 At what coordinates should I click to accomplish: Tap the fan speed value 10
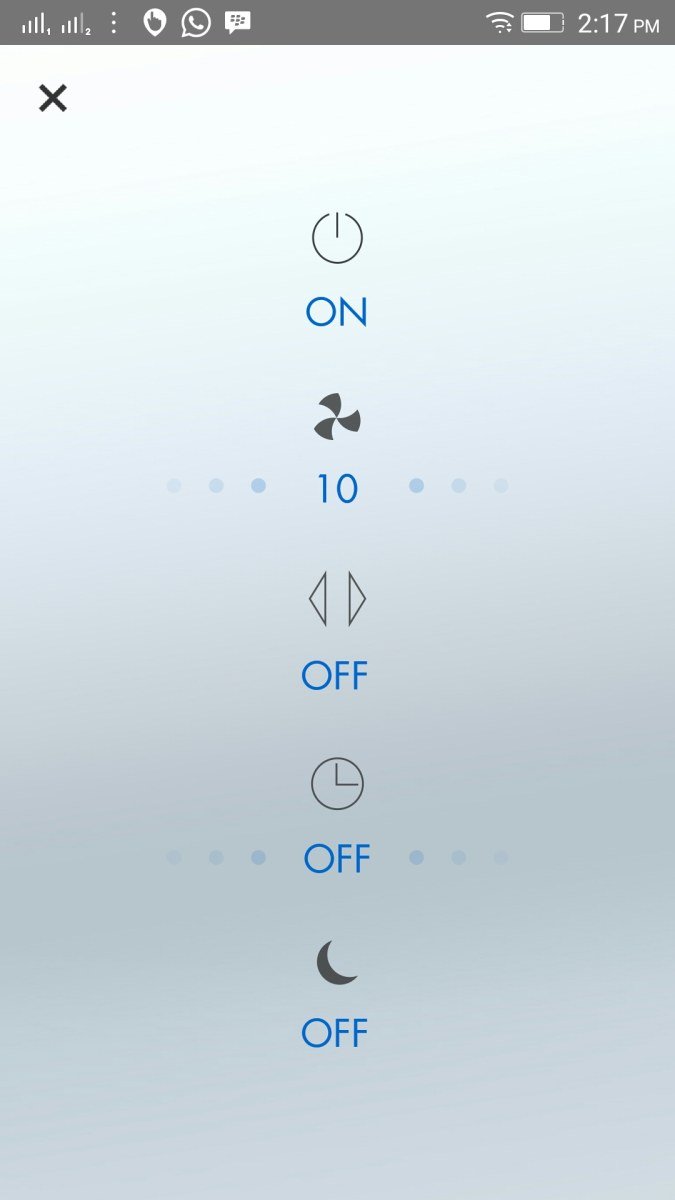click(337, 489)
